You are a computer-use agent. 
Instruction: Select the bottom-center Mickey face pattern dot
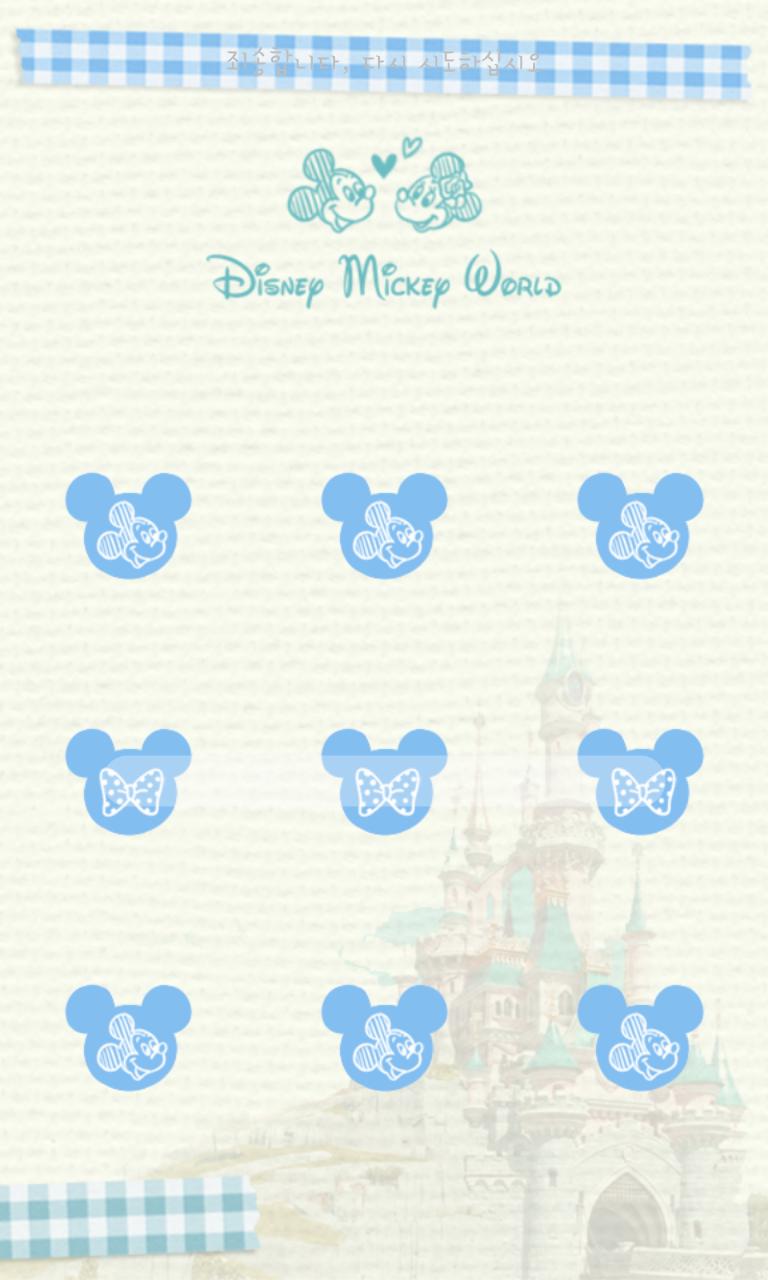point(384,1042)
